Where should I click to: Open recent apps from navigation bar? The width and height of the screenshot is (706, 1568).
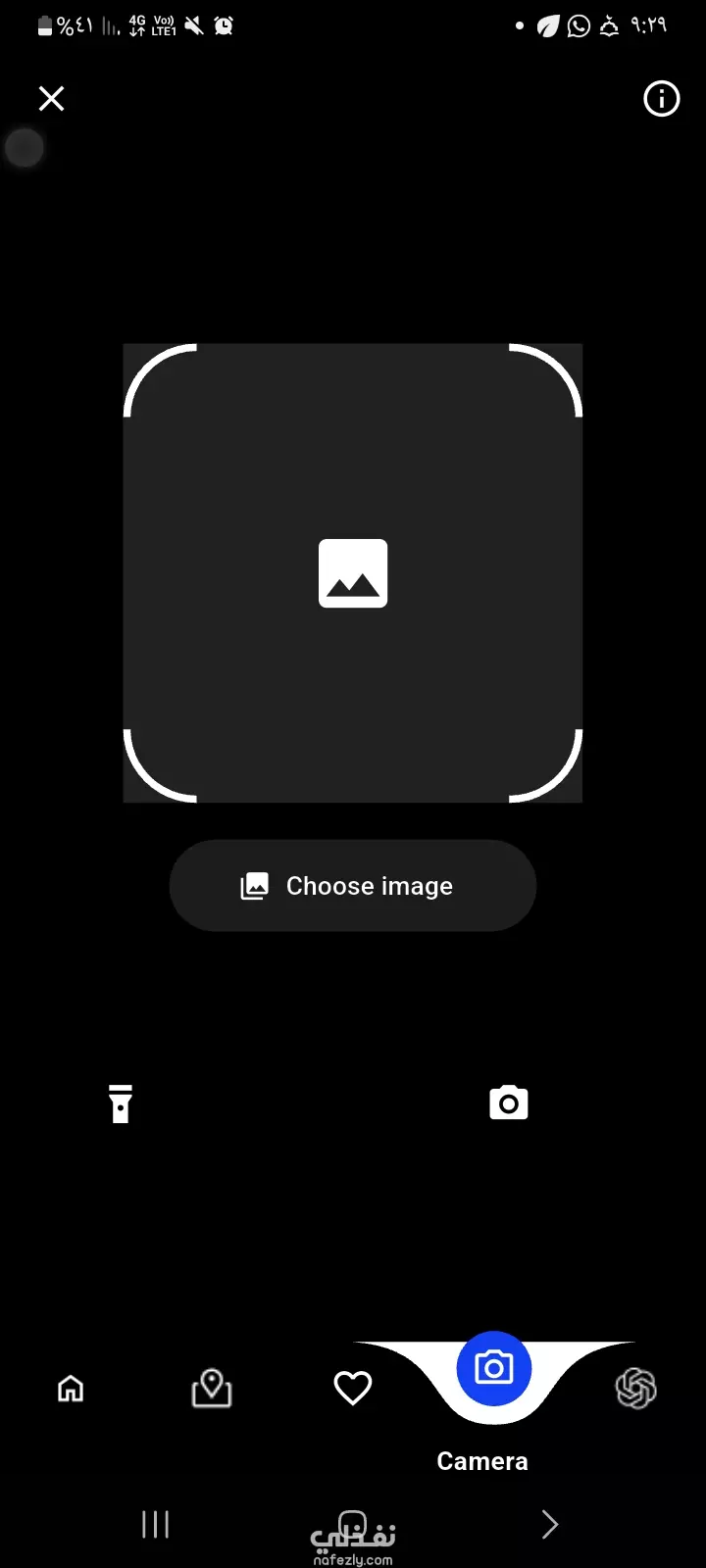point(155,1524)
